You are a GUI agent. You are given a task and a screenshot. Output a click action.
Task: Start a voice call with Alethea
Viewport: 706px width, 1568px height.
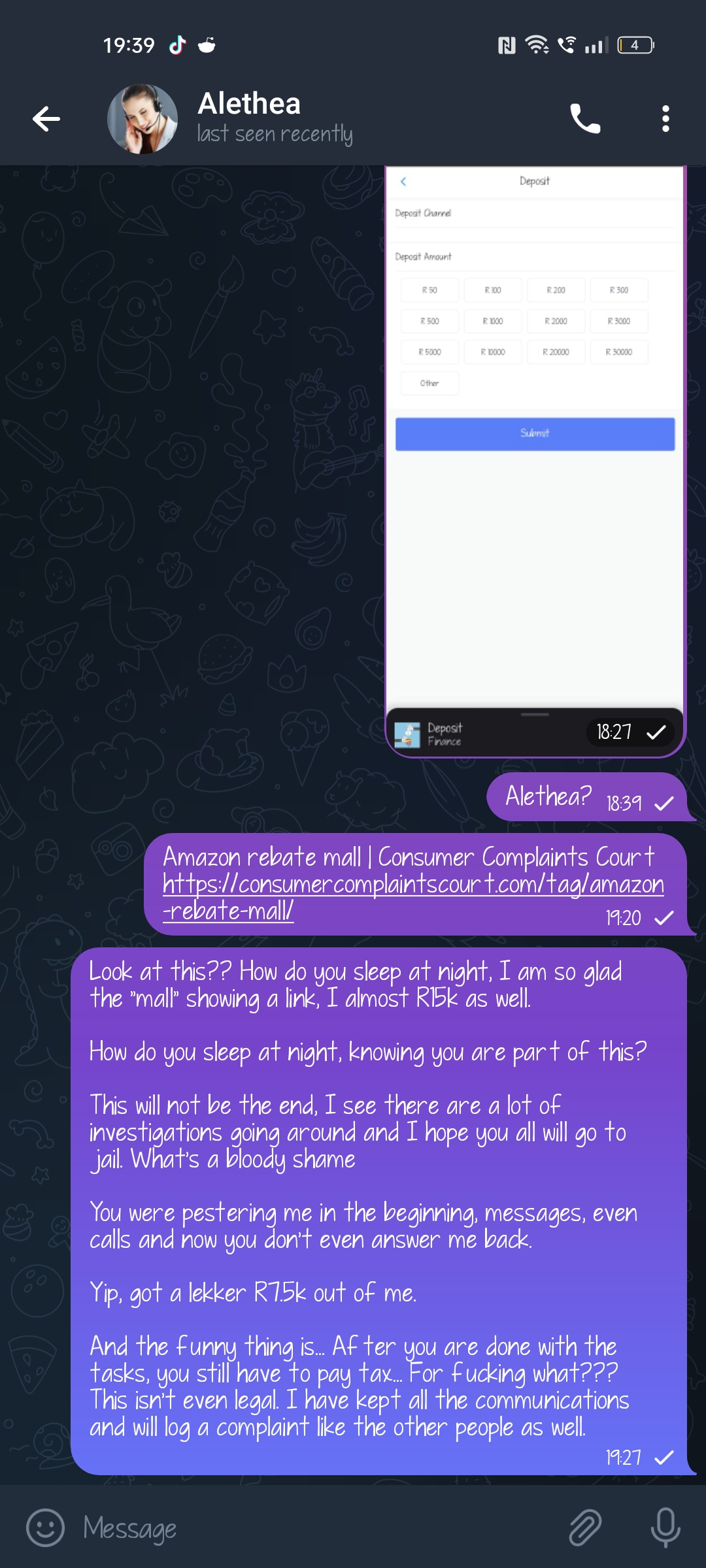coord(585,119)
